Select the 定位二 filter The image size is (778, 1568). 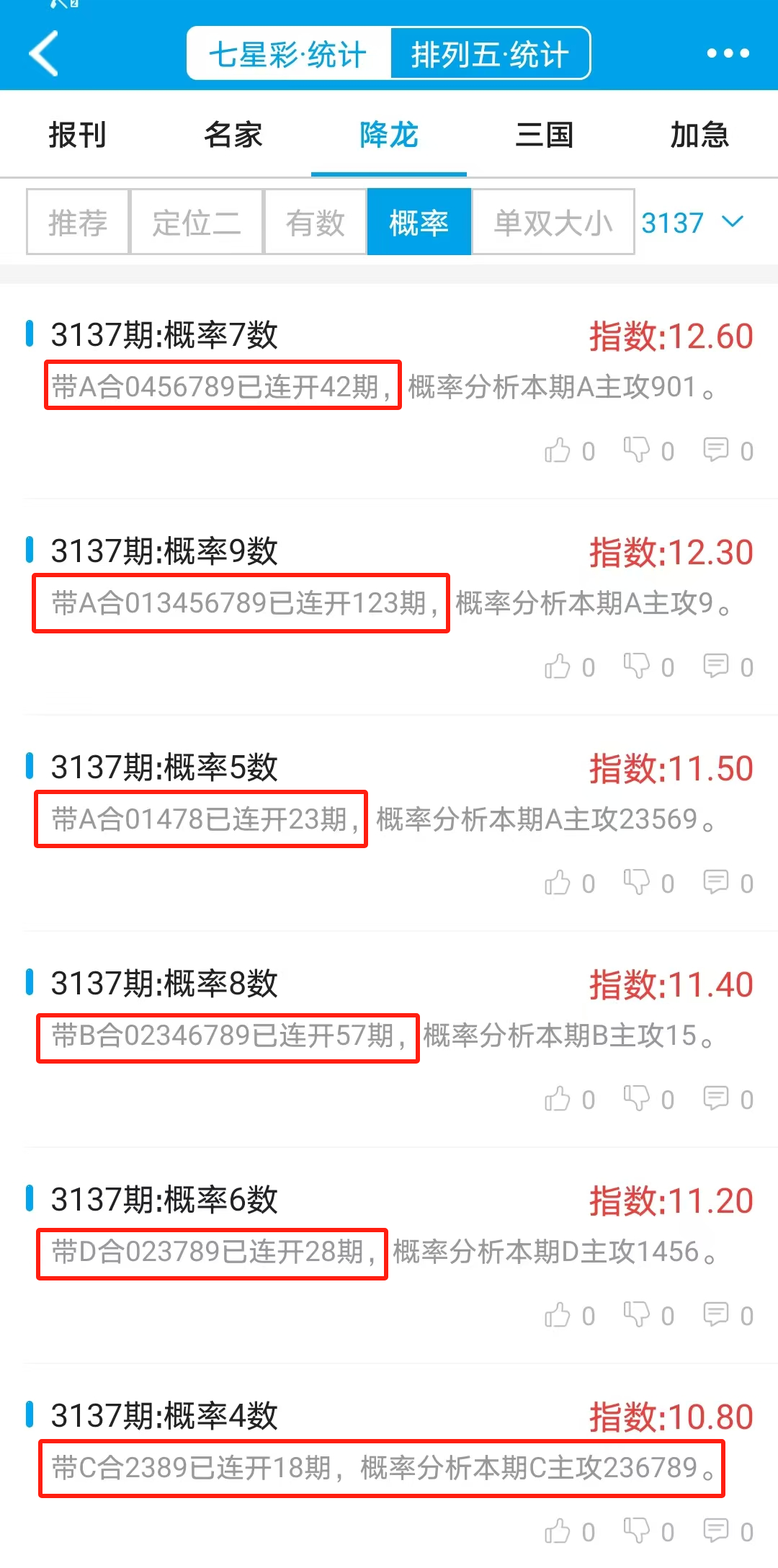point(197,222)
